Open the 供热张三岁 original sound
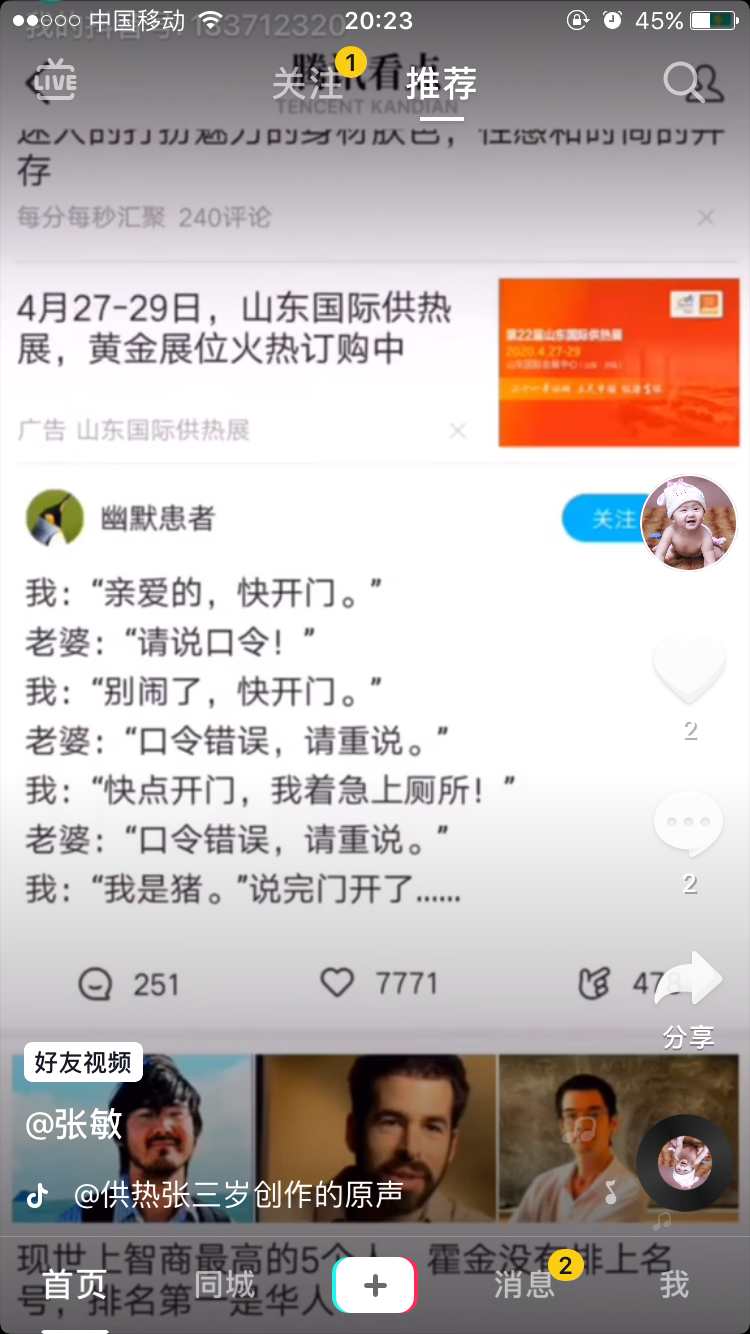The image size is (750, 1334). click(x=238, y=1194)
